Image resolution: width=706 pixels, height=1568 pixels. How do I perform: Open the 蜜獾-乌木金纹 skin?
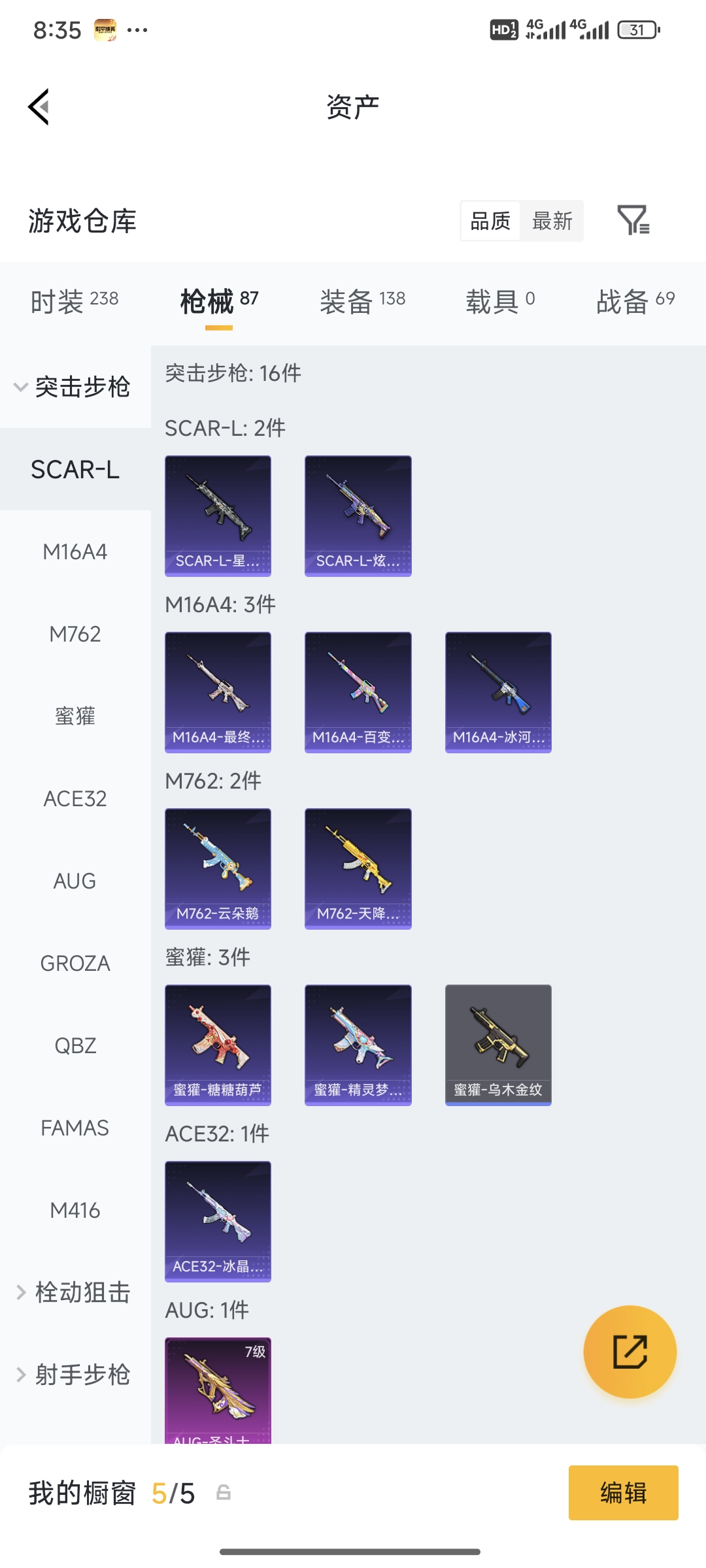(498, 1045)
